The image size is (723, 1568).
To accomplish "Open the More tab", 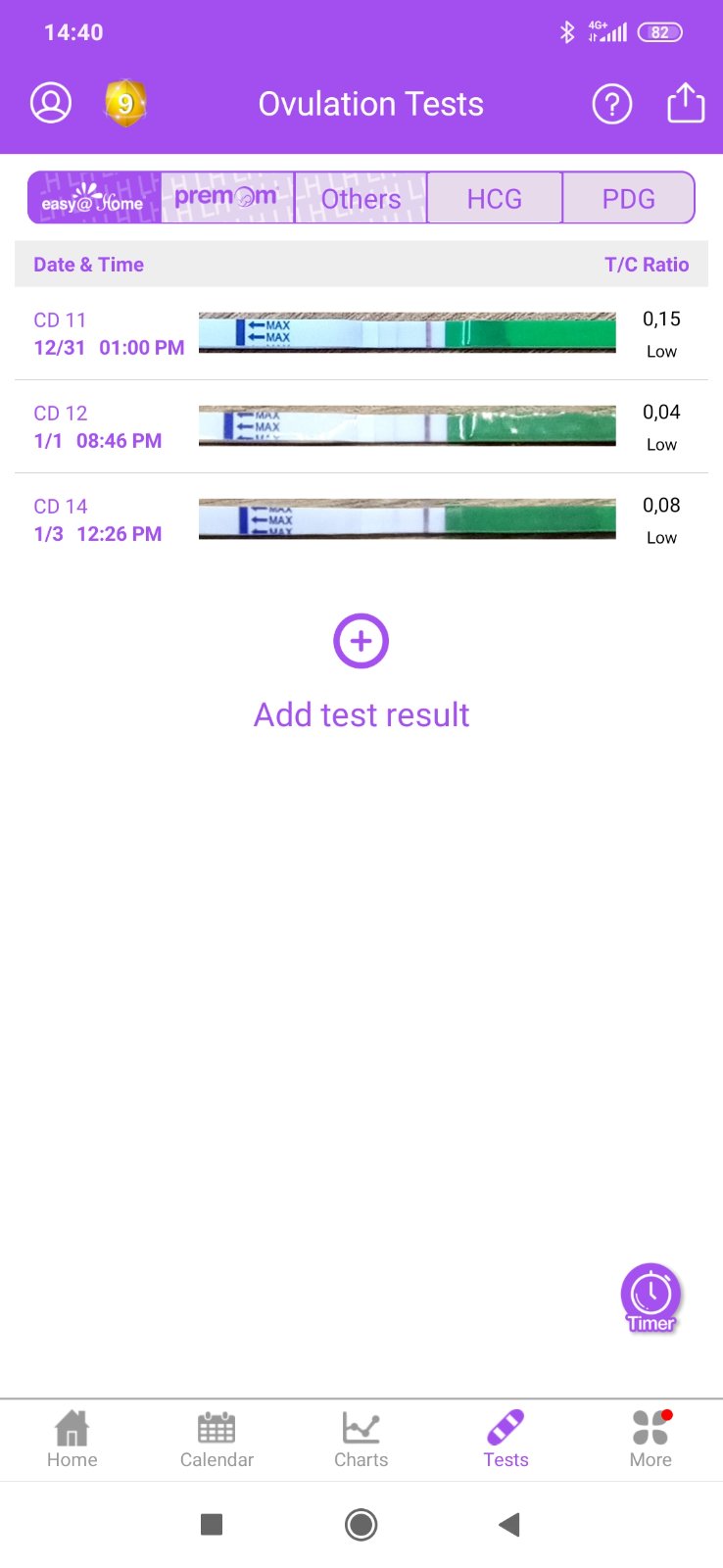I will coord(651,1439).
